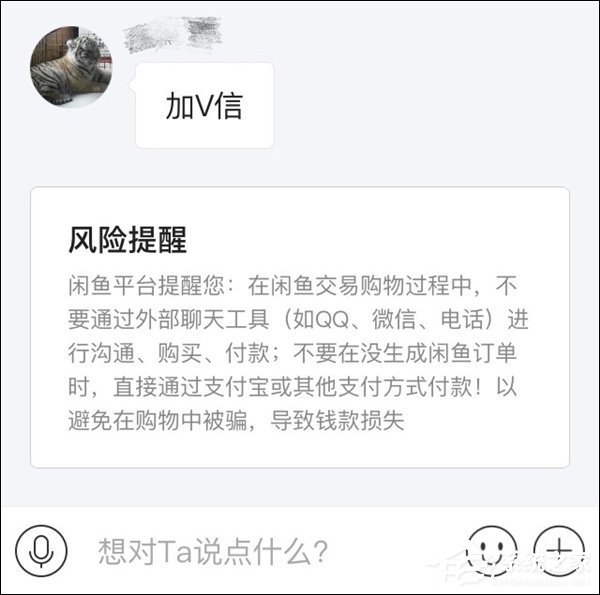Open the emoji picker
The width and height of the screenshot is (600, 595).
pos(492,549)
